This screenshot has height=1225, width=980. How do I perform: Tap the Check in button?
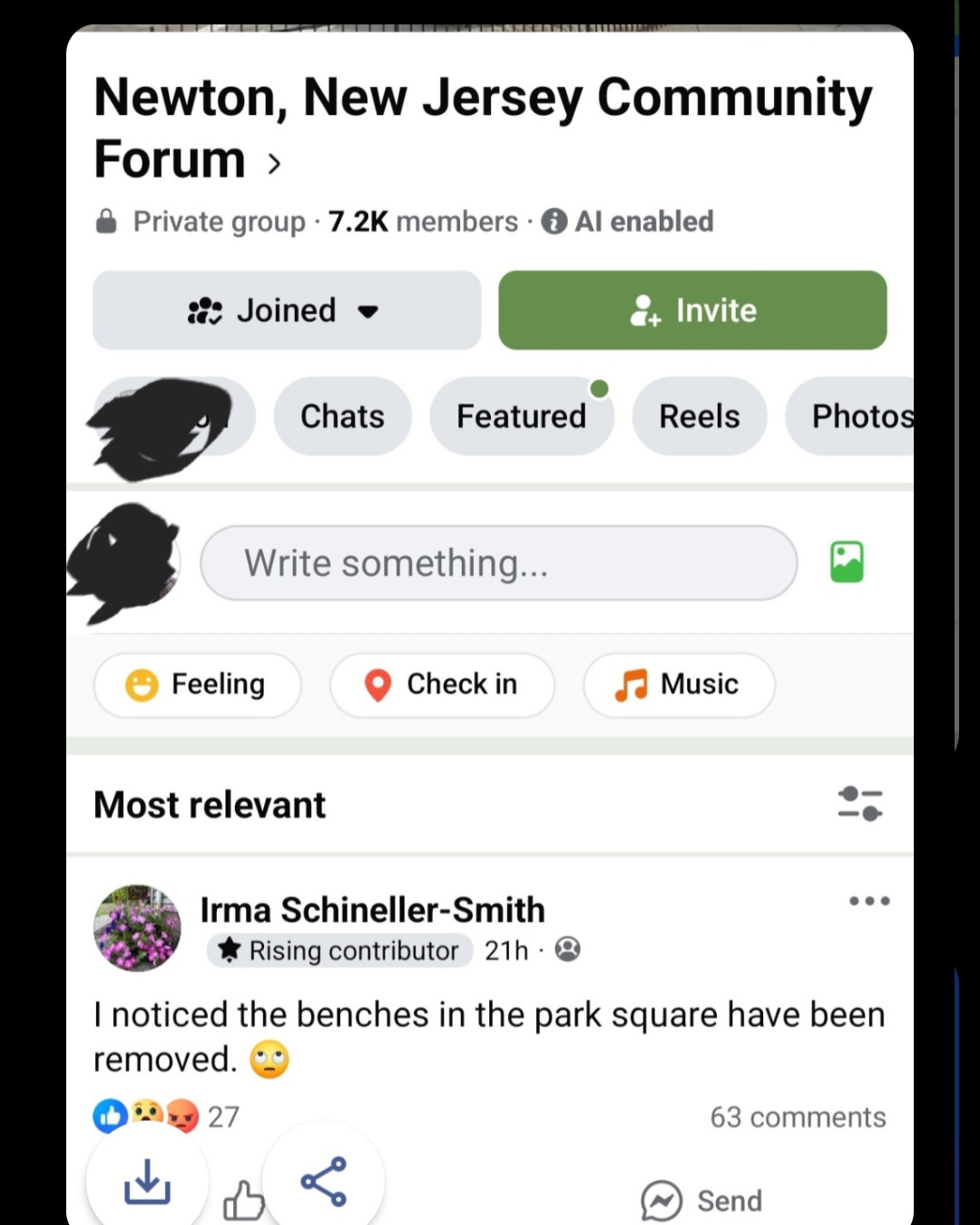pos(442,684)
